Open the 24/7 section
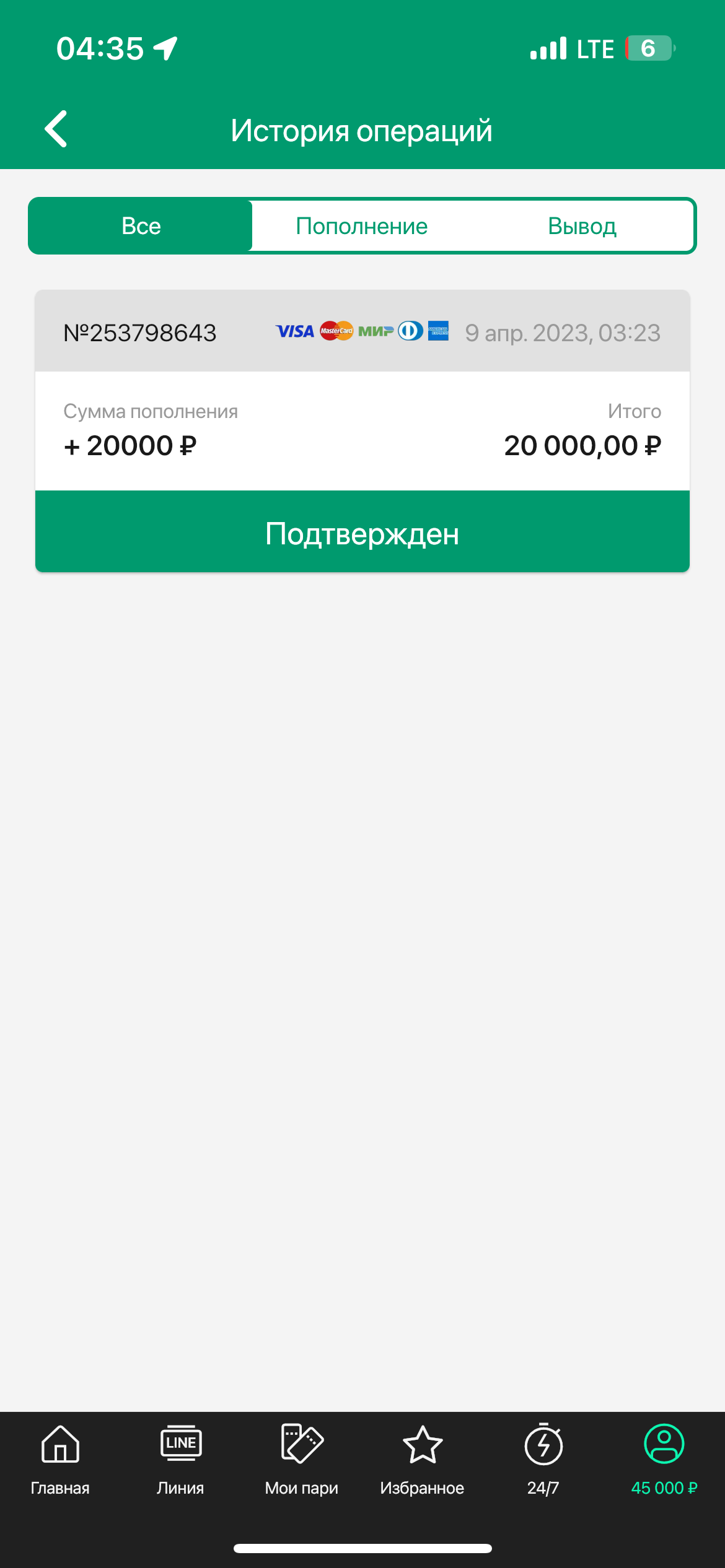 (x=543, y=1458)
